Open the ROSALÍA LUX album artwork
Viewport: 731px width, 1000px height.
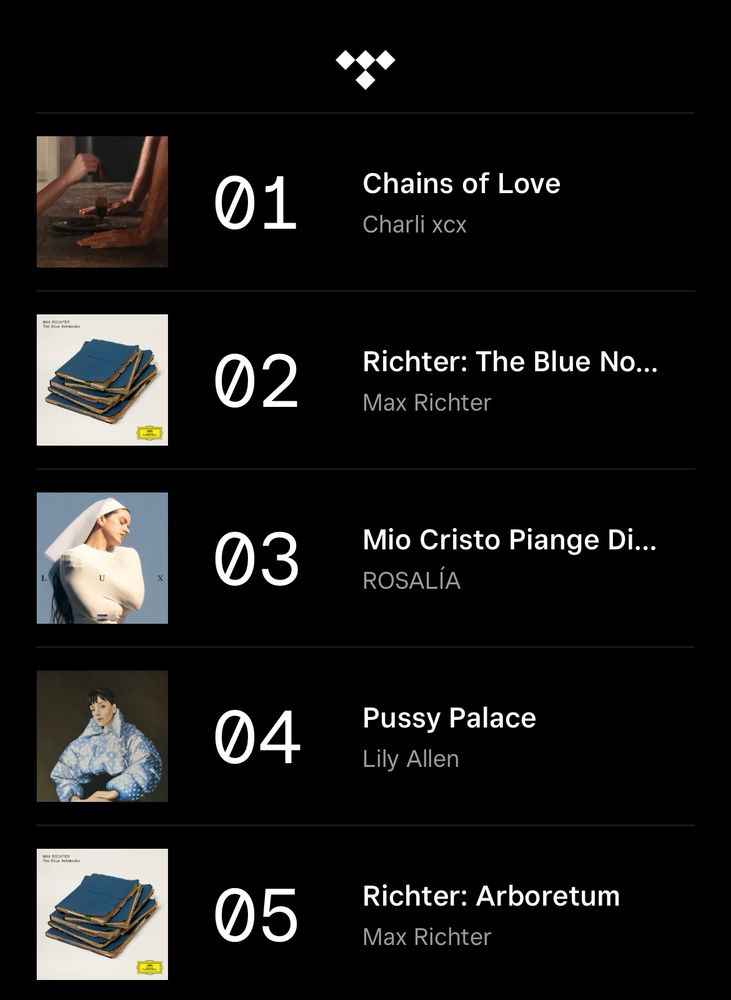tap(101, 559)
